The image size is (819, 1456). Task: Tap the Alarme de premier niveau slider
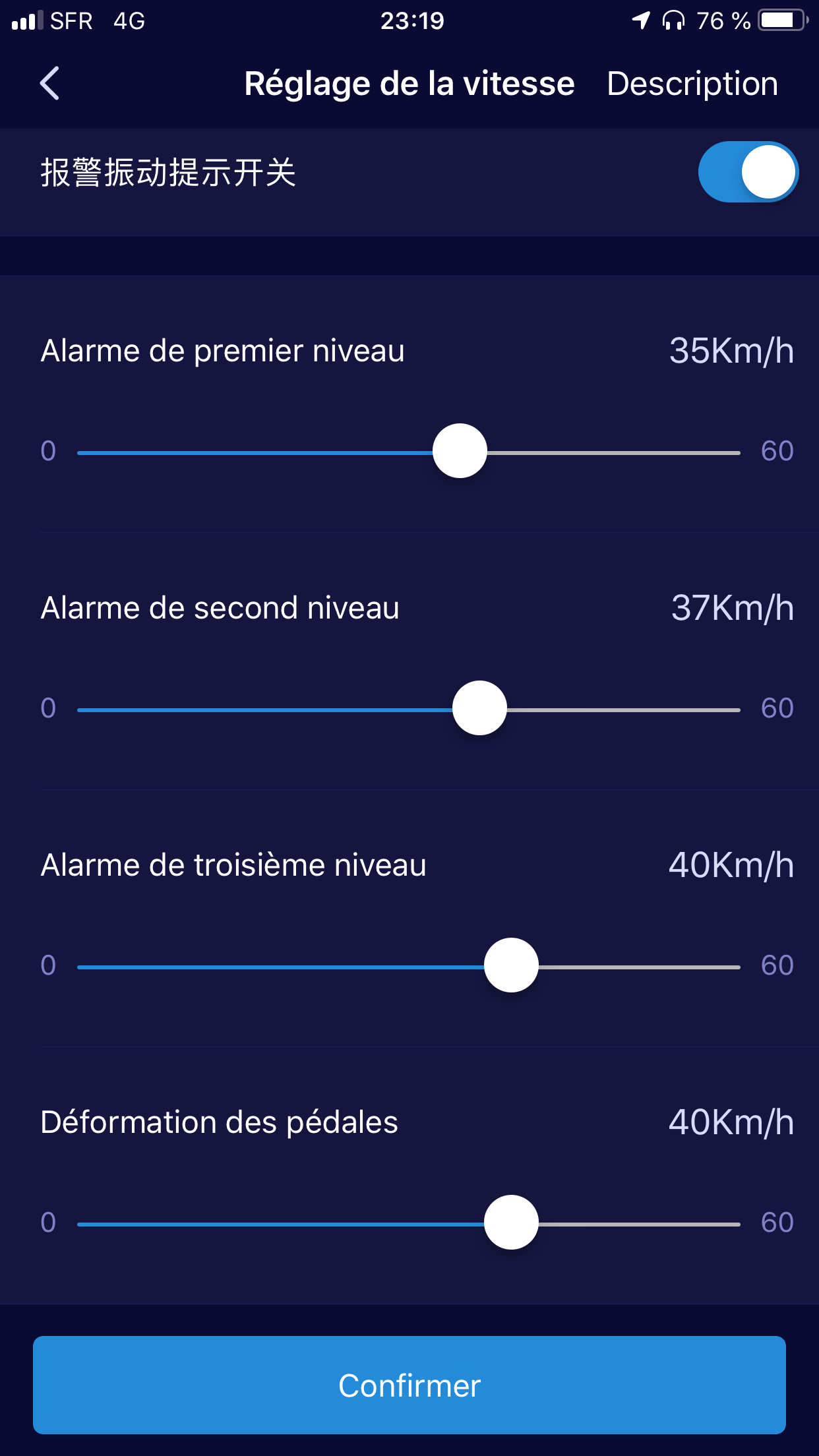coord(409,452)
